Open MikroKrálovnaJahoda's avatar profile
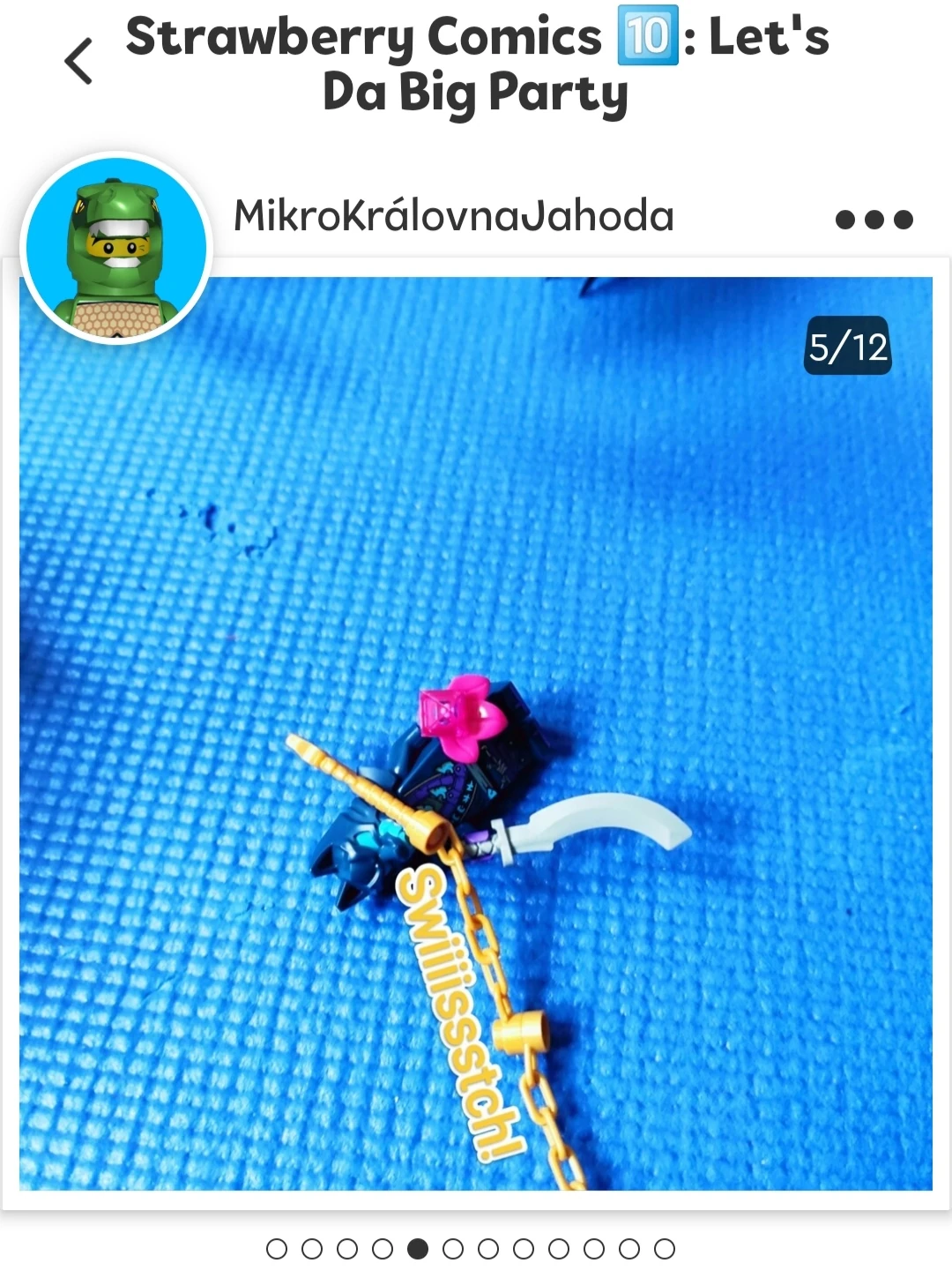Viewport: 952px width, 1270px height. (116, 248)
